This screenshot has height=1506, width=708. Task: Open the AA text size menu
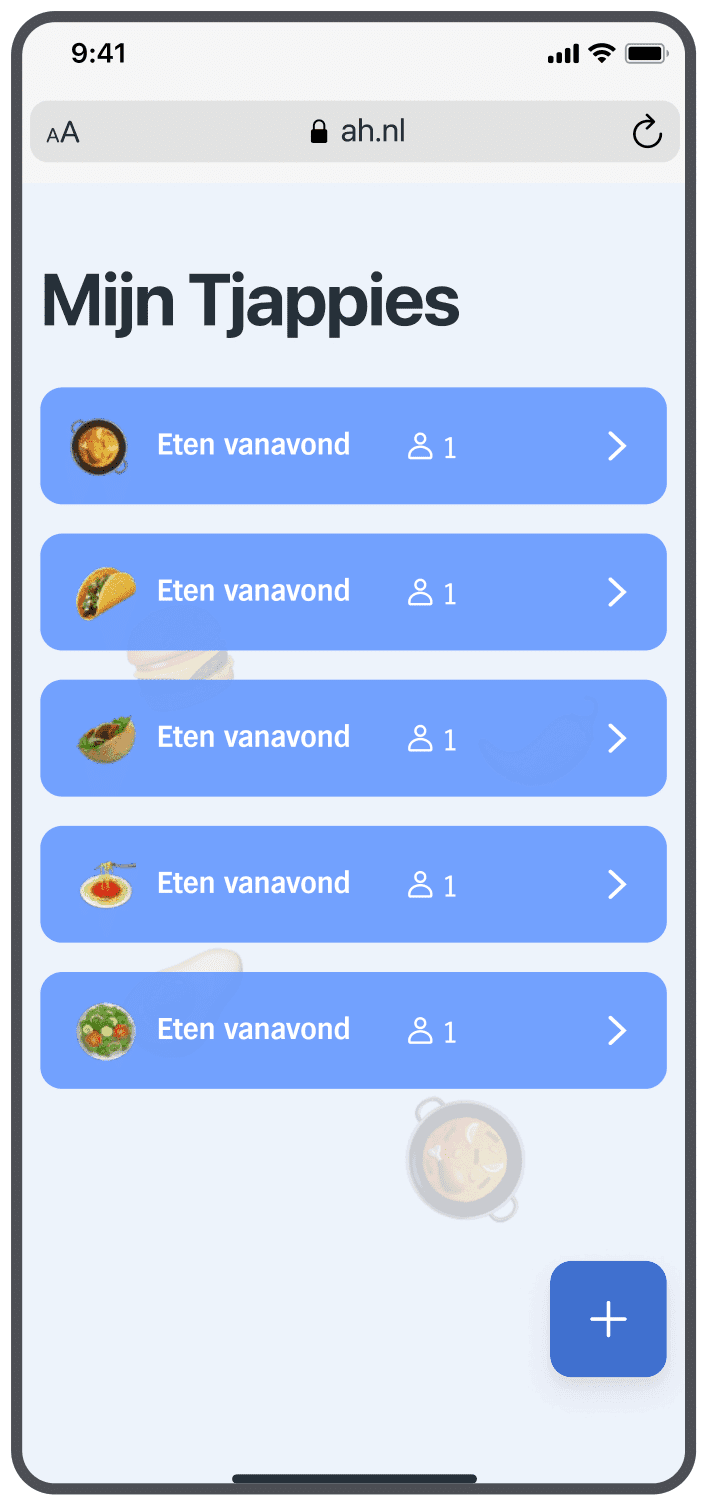click(x=63, y=133)
